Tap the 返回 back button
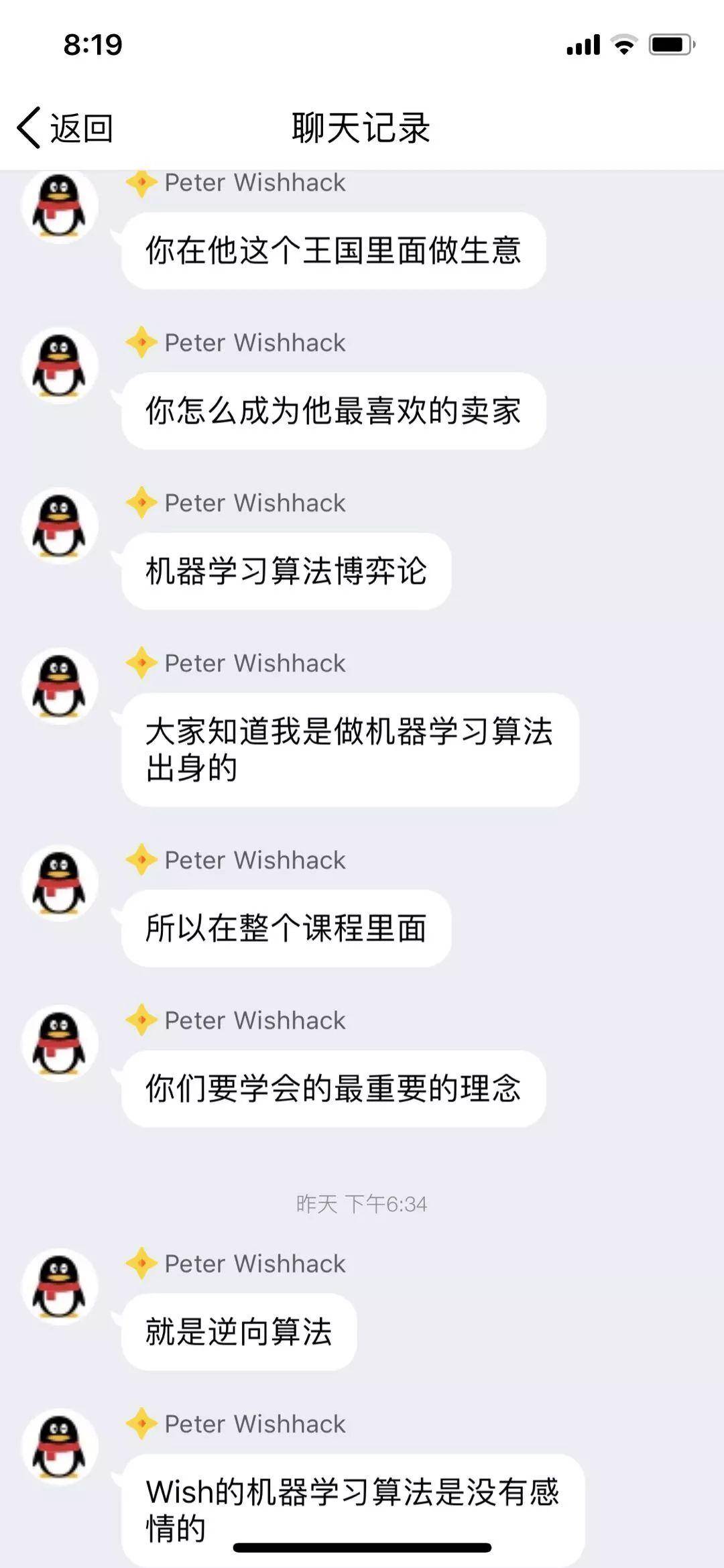 click(x=65, y=127)
